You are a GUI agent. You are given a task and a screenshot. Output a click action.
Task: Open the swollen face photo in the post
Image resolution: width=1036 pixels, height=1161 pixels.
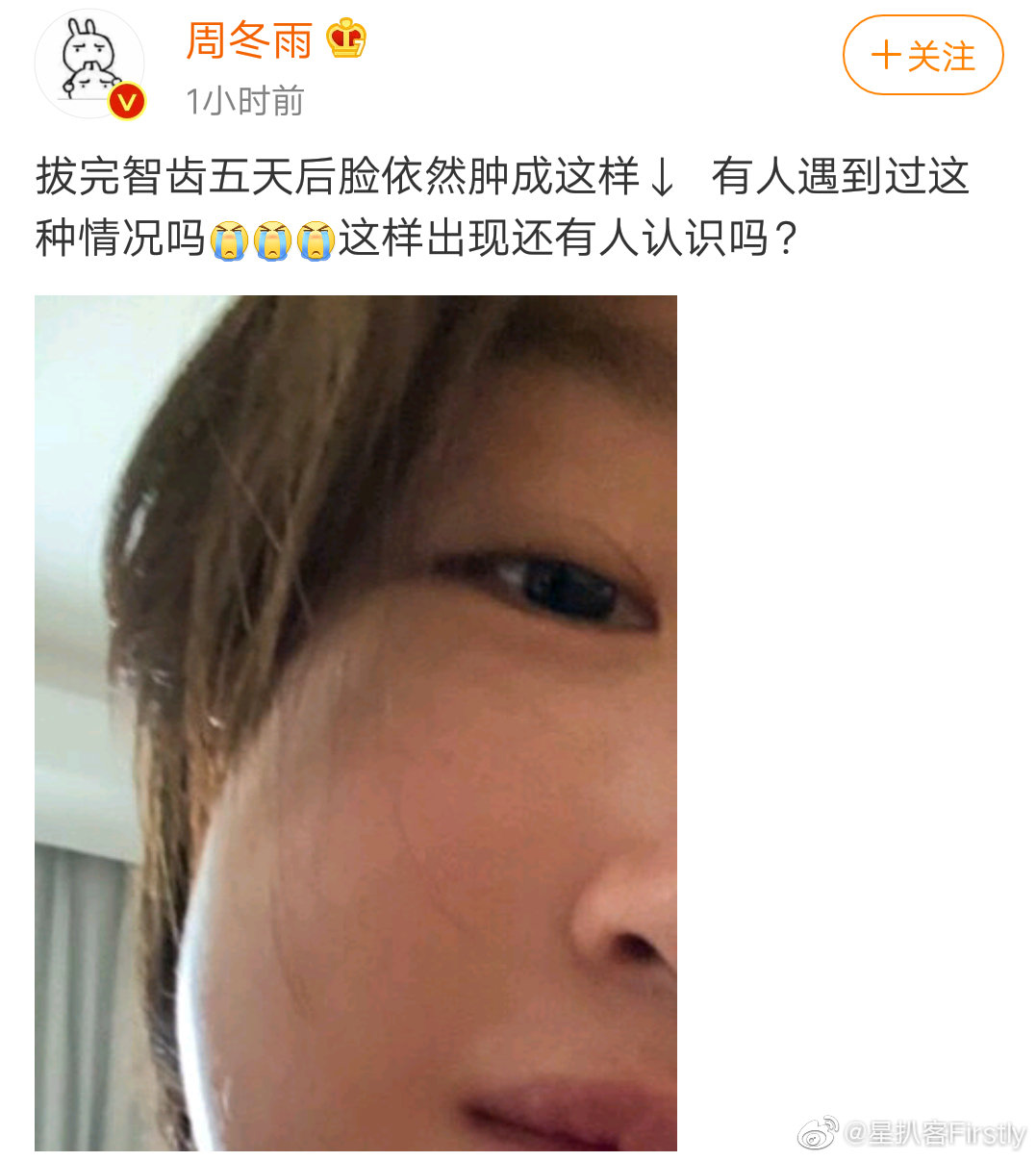click(x=356, y=721)
